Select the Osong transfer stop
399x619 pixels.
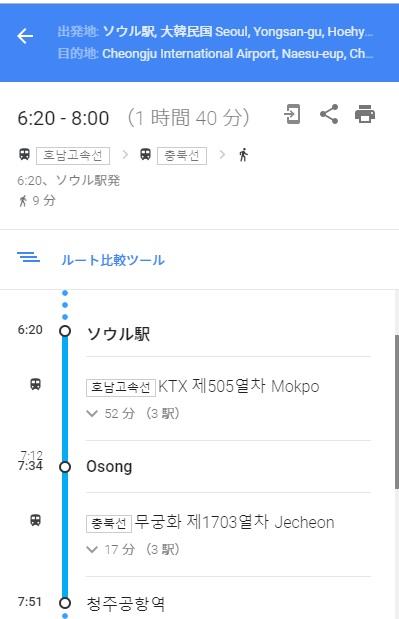109,467
